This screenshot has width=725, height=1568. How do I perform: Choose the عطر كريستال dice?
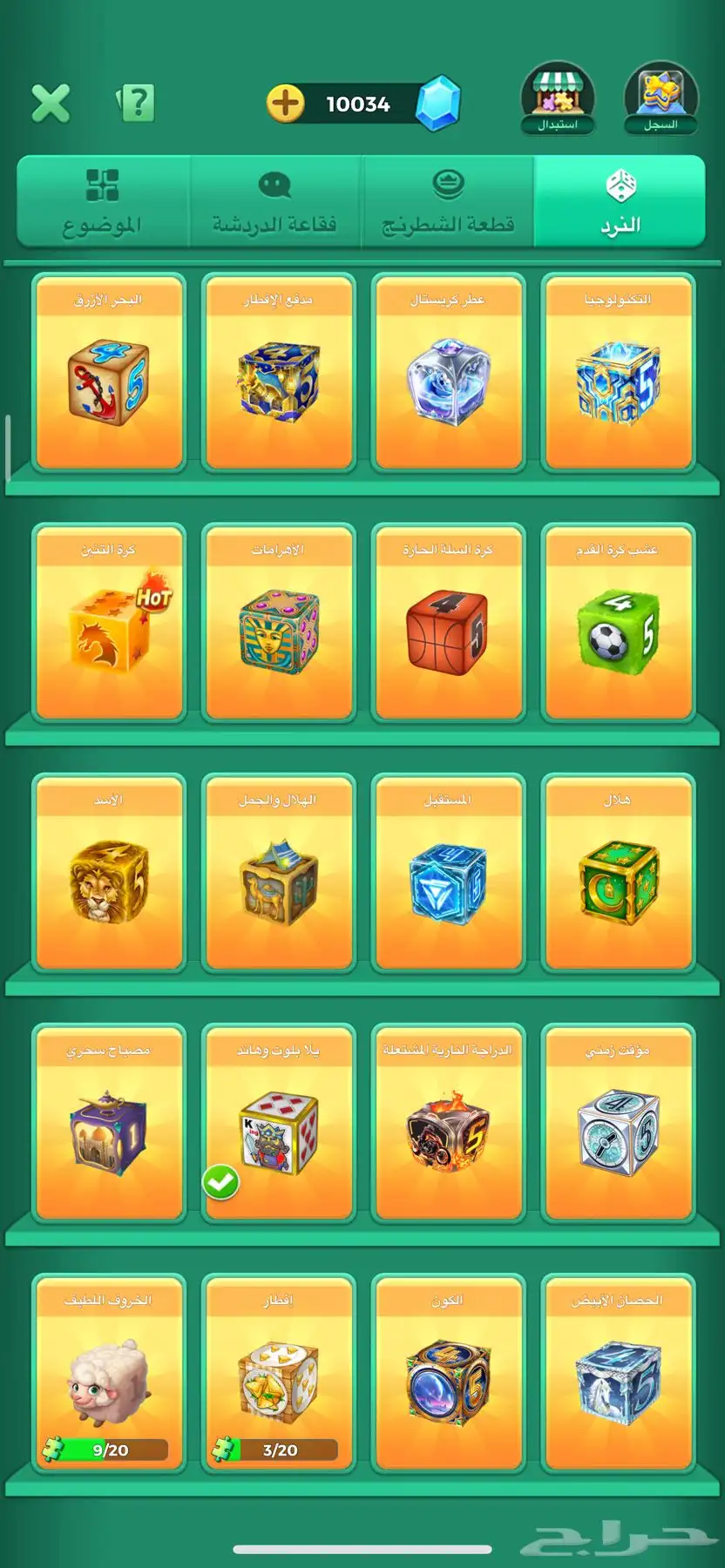pos(448,373)
